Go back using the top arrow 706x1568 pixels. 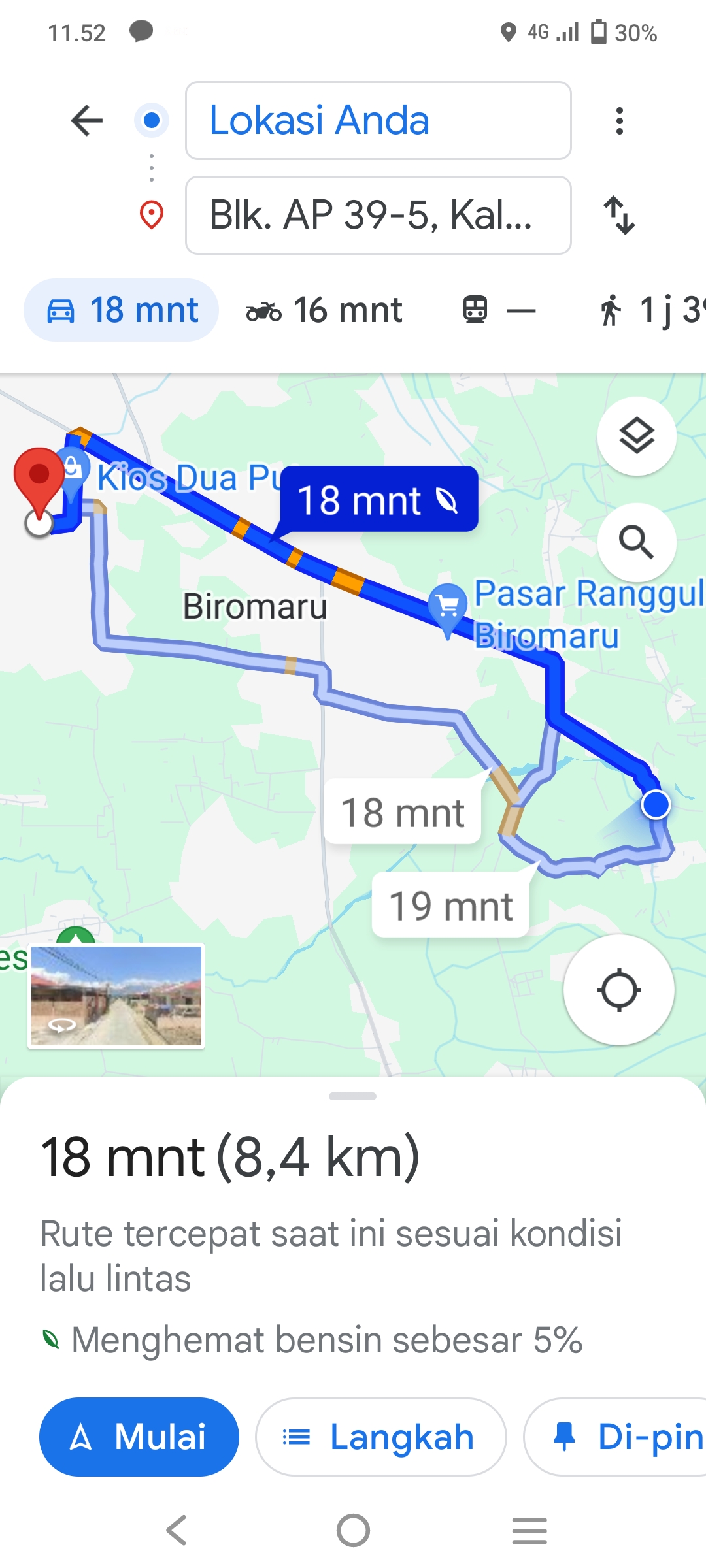pyautogui.click(x=87, y=121)
